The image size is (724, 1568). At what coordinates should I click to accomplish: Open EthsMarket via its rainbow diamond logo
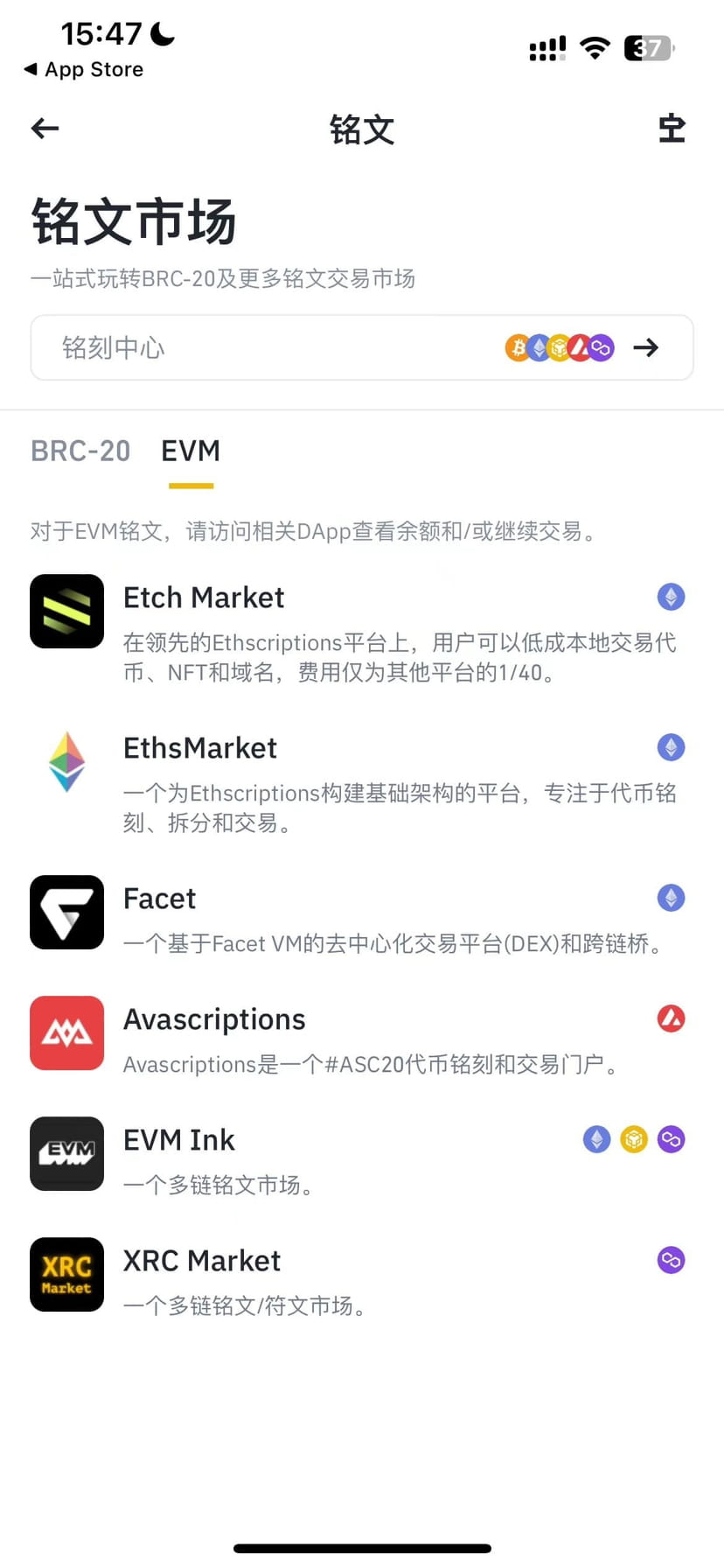66,761
